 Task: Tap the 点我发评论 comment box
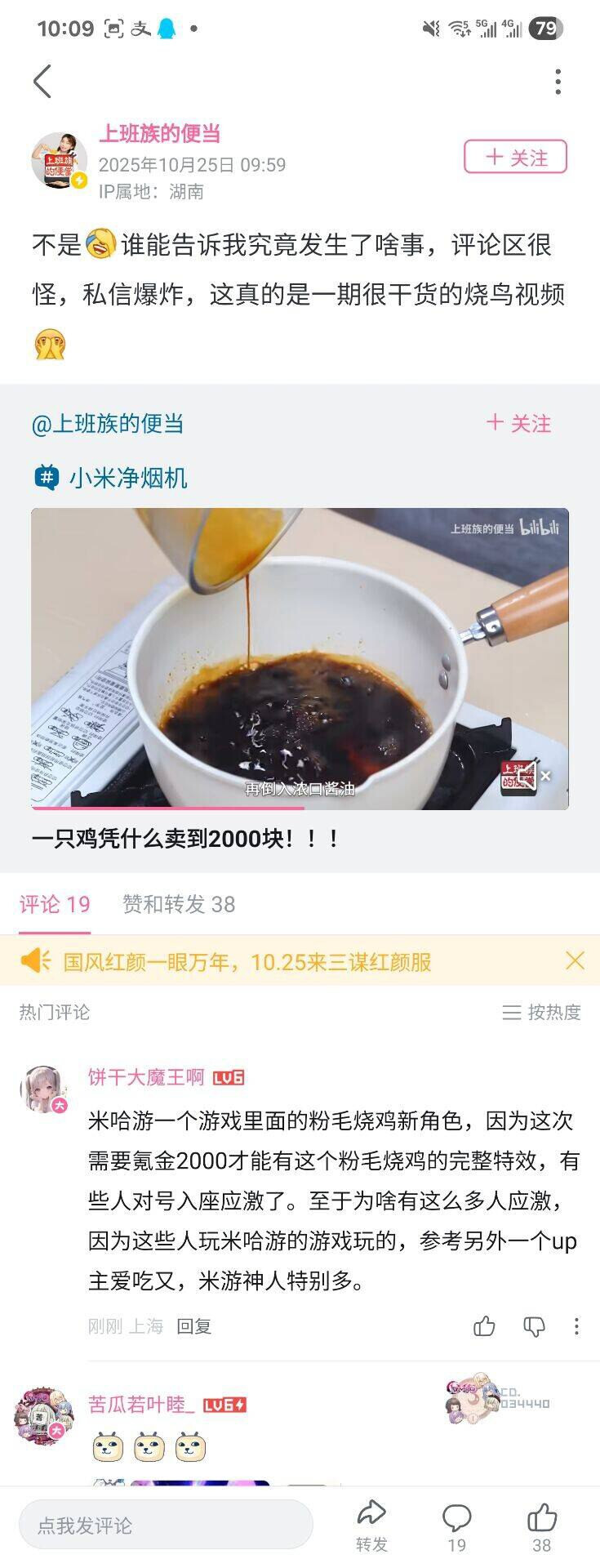click(x=166, y=1525)
